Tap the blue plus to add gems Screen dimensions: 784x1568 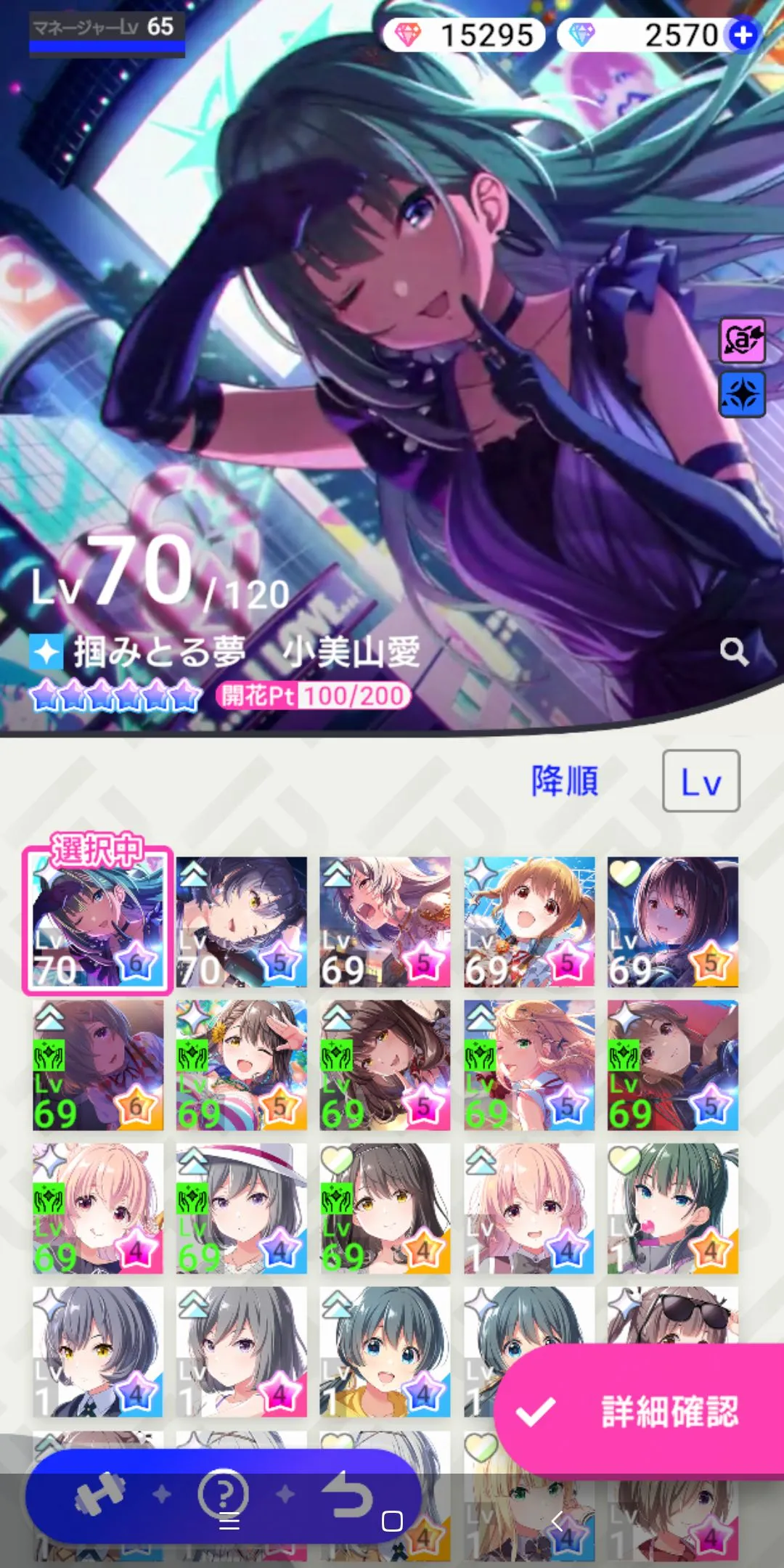point(743,35)
